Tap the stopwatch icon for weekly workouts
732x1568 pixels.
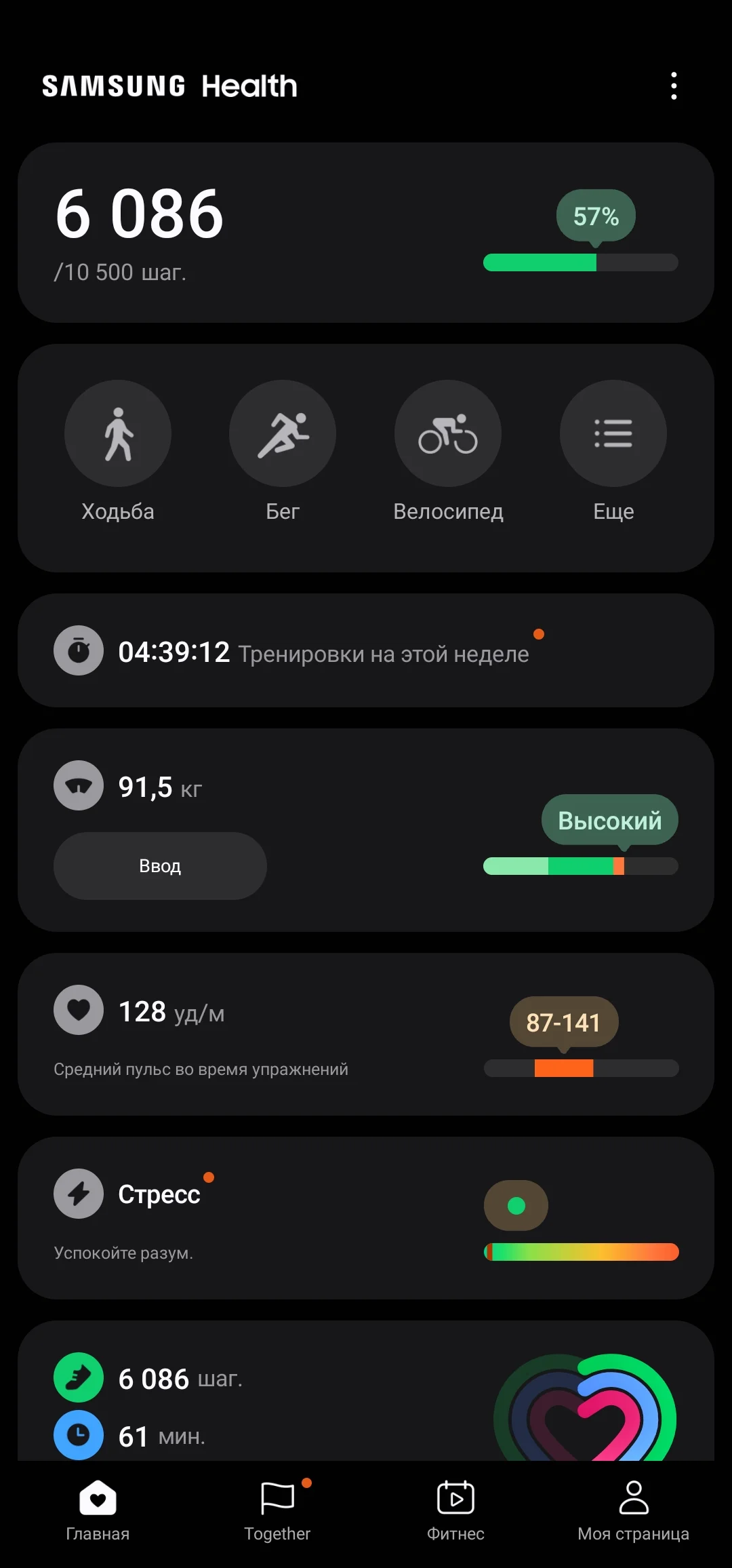point(78,650)
